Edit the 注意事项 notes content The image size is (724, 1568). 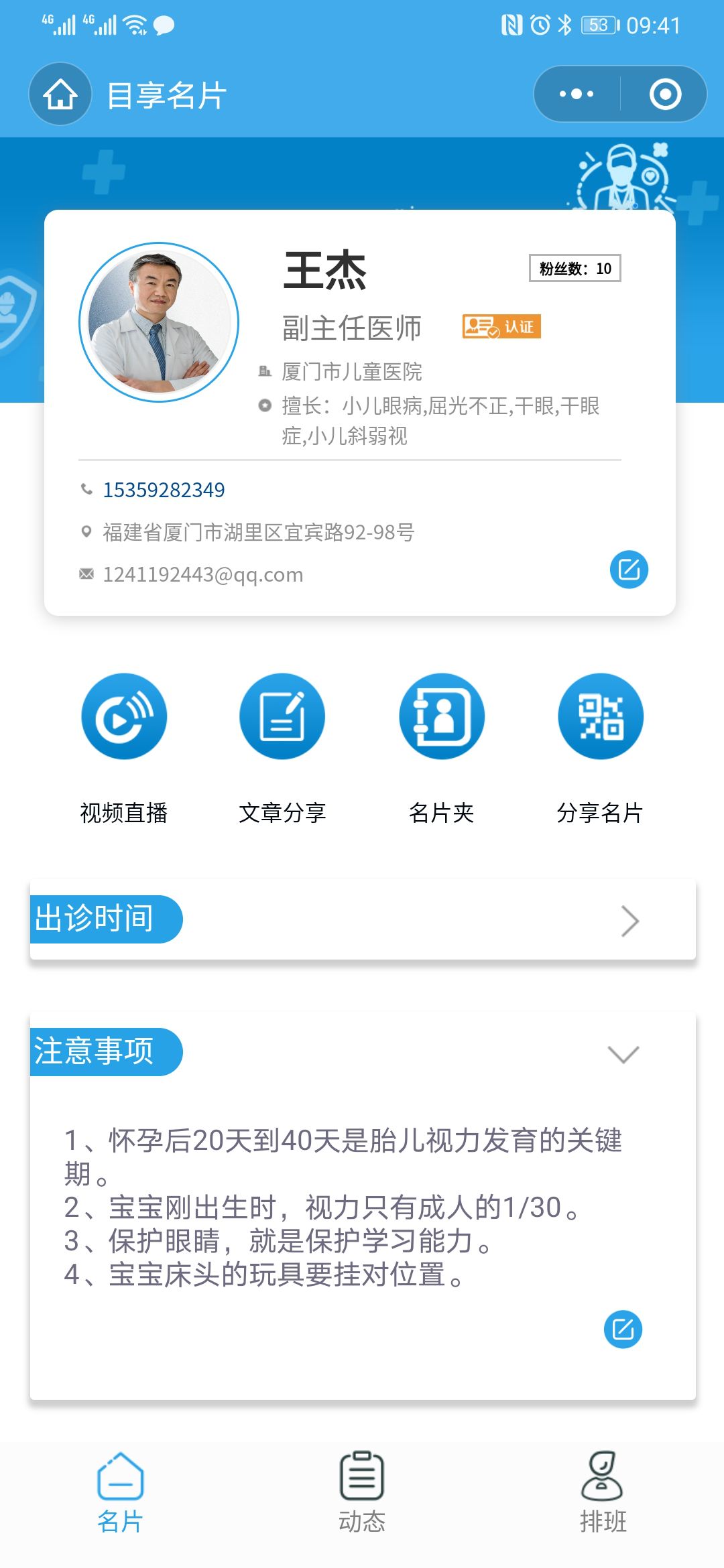pos(623,1329)
